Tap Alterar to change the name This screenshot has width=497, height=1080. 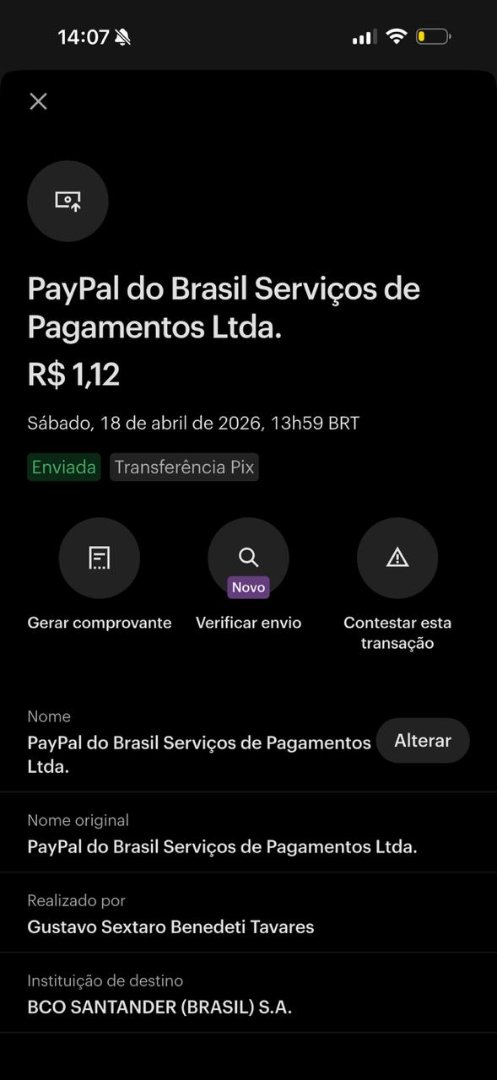tap(423, 740)
